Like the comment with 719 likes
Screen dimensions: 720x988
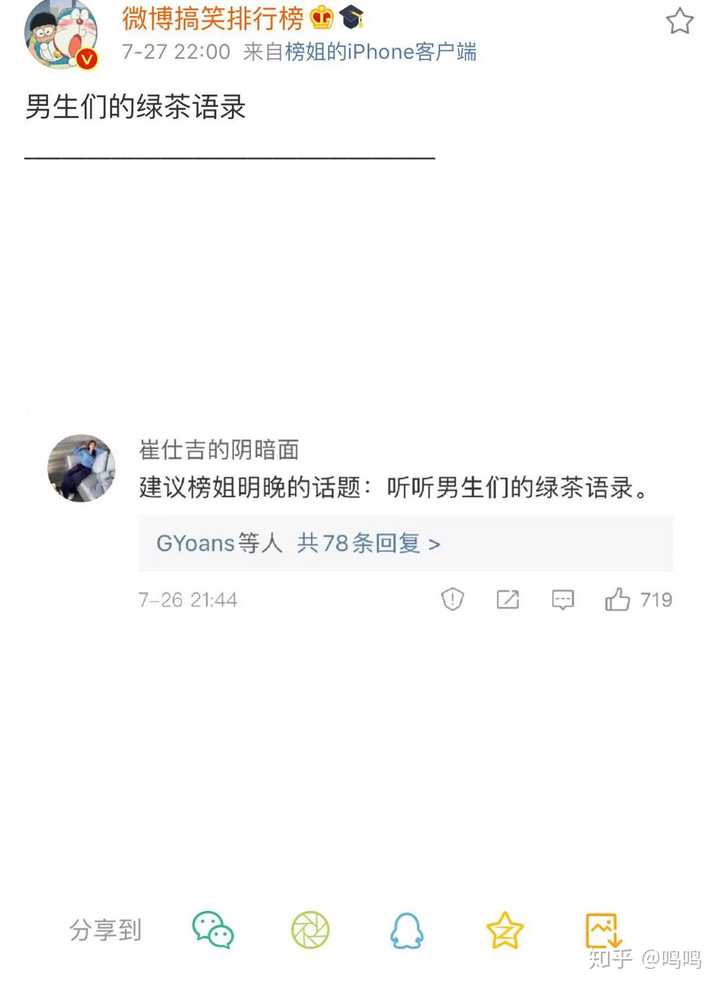click(x=618, y=599)
